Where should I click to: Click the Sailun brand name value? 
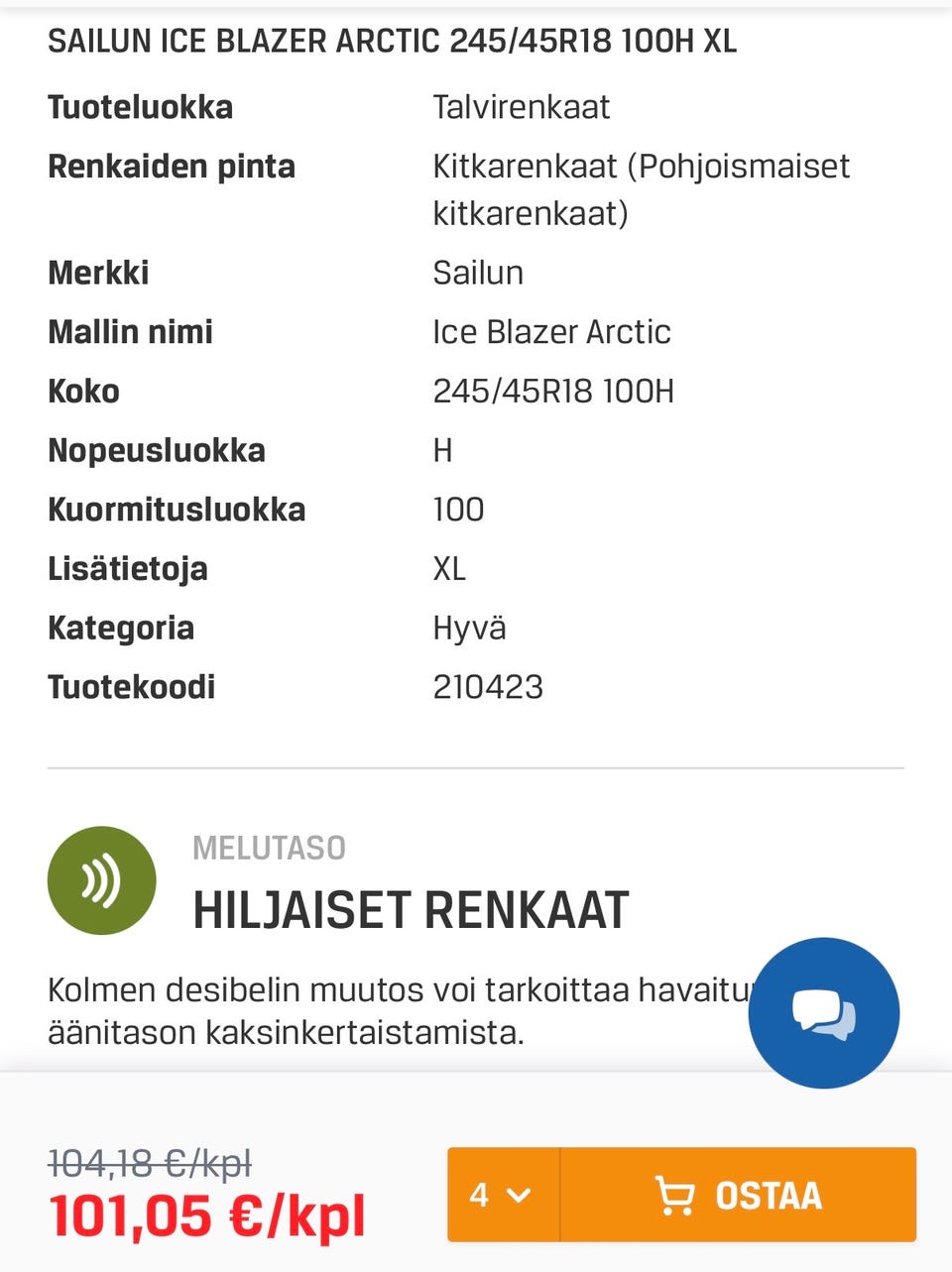point(479,272)
